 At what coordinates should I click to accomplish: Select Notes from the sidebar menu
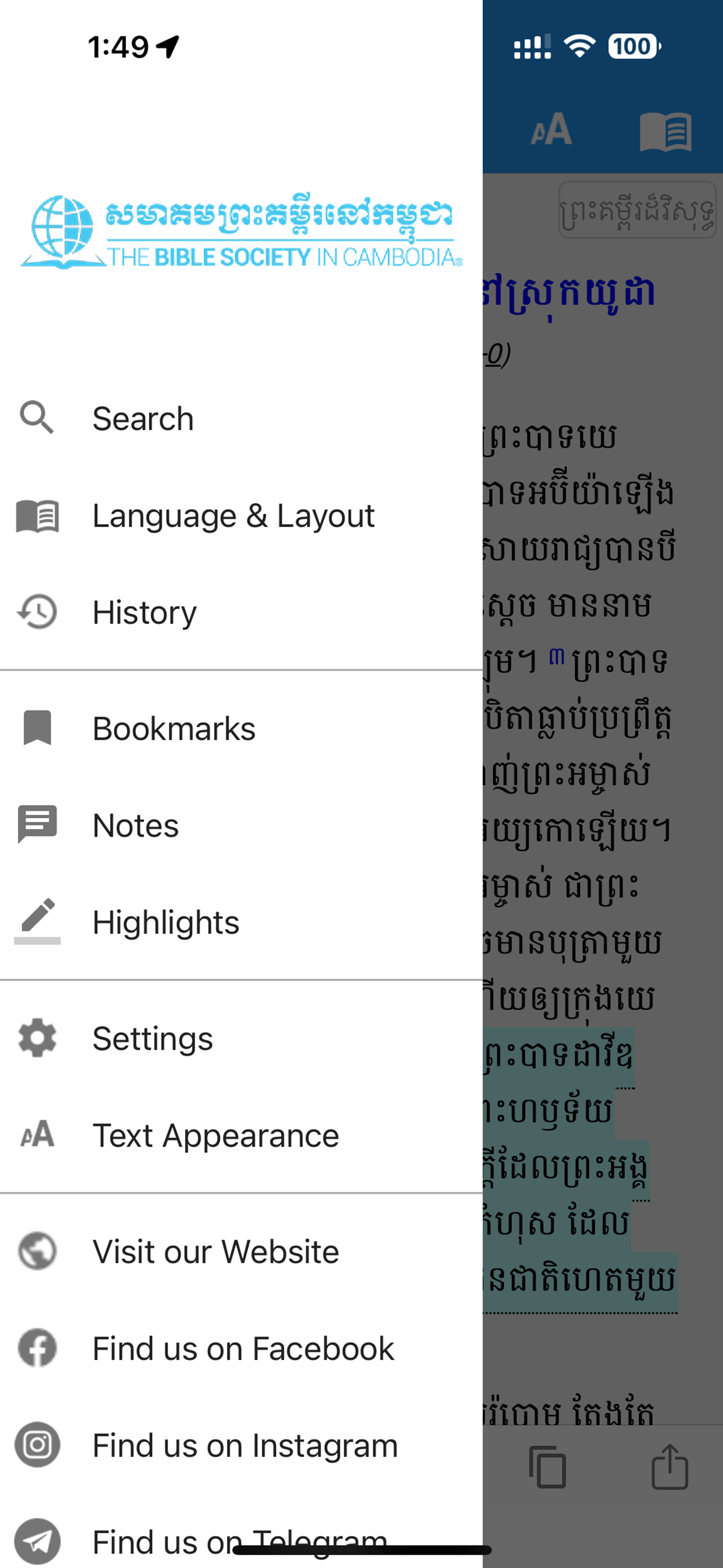point(135,825)
